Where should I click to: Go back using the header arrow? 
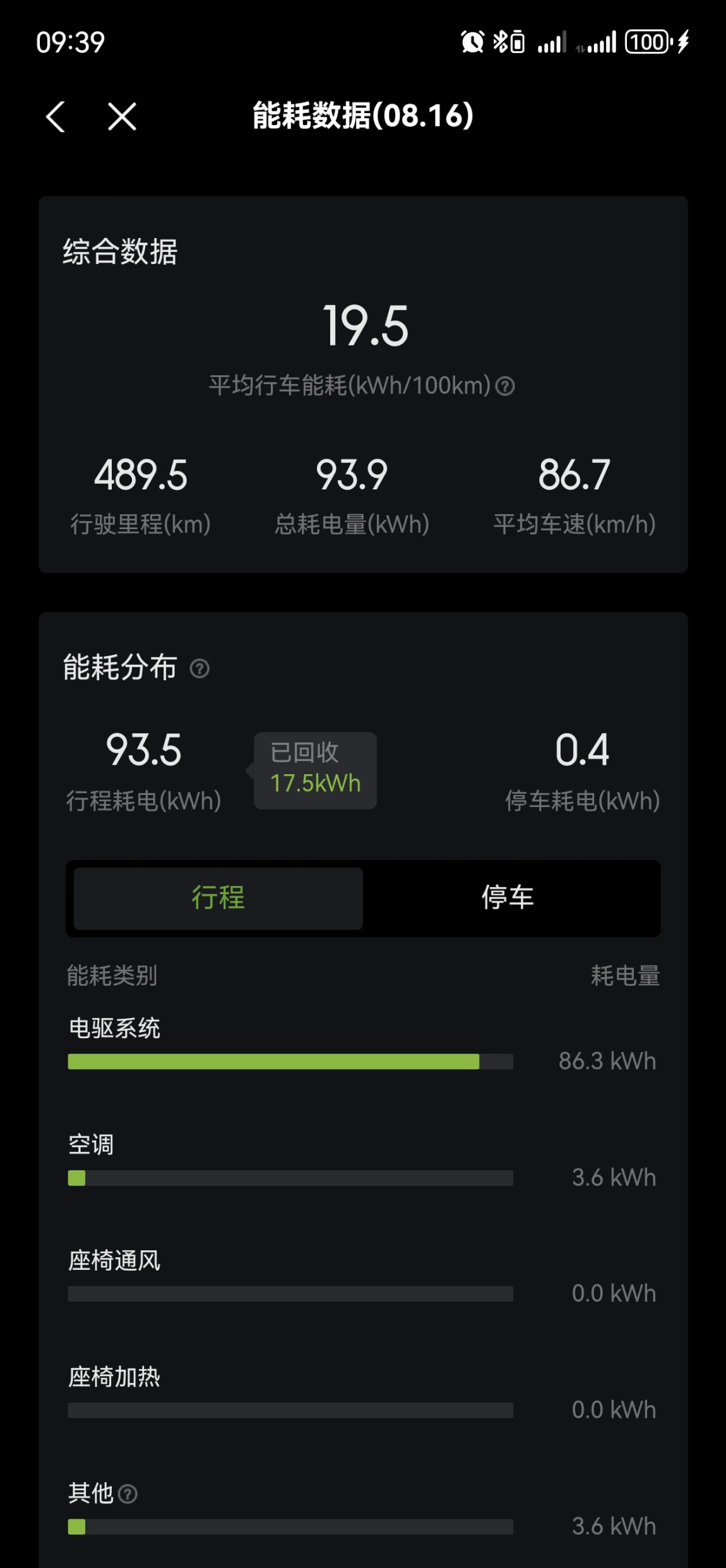tap(56, 117)
